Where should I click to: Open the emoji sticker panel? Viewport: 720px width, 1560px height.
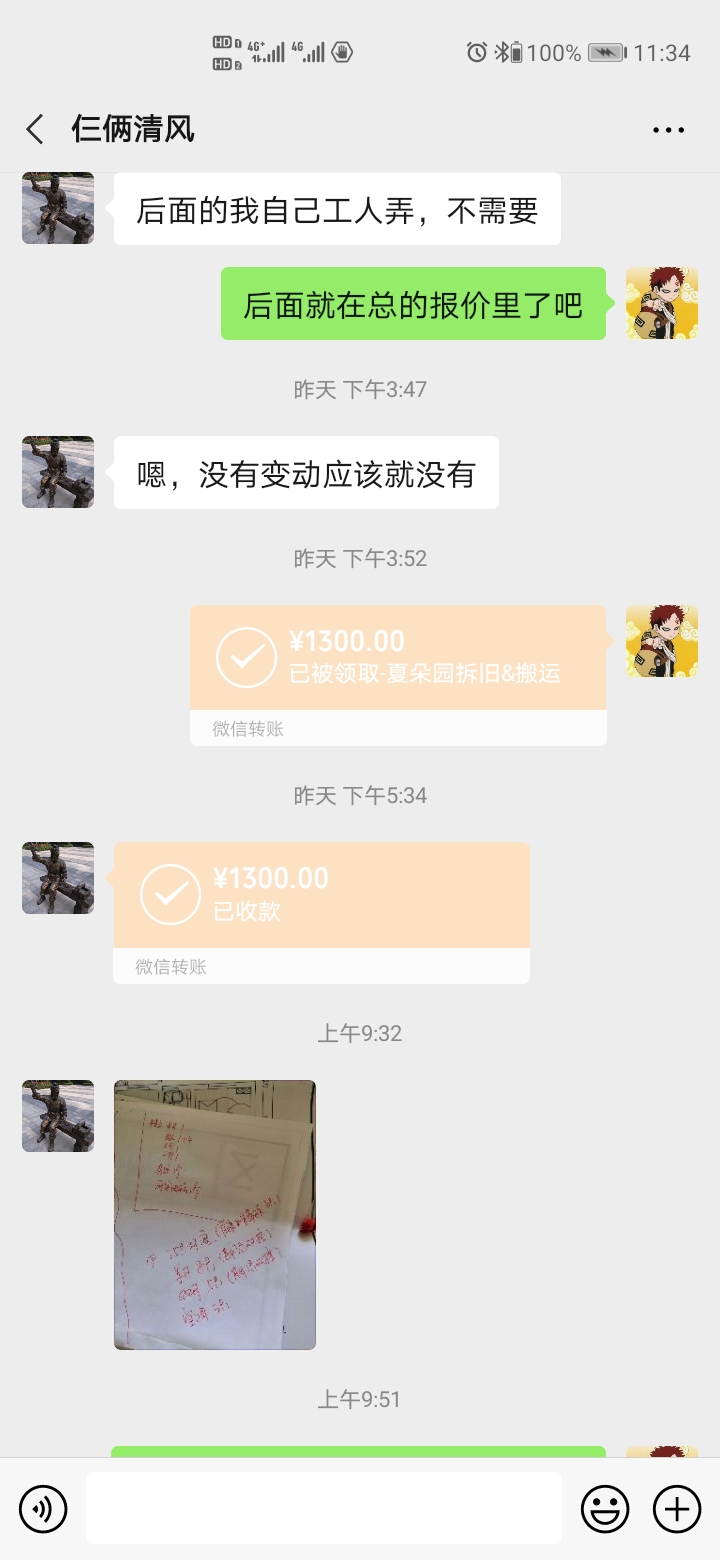(x=605, y=1508)
